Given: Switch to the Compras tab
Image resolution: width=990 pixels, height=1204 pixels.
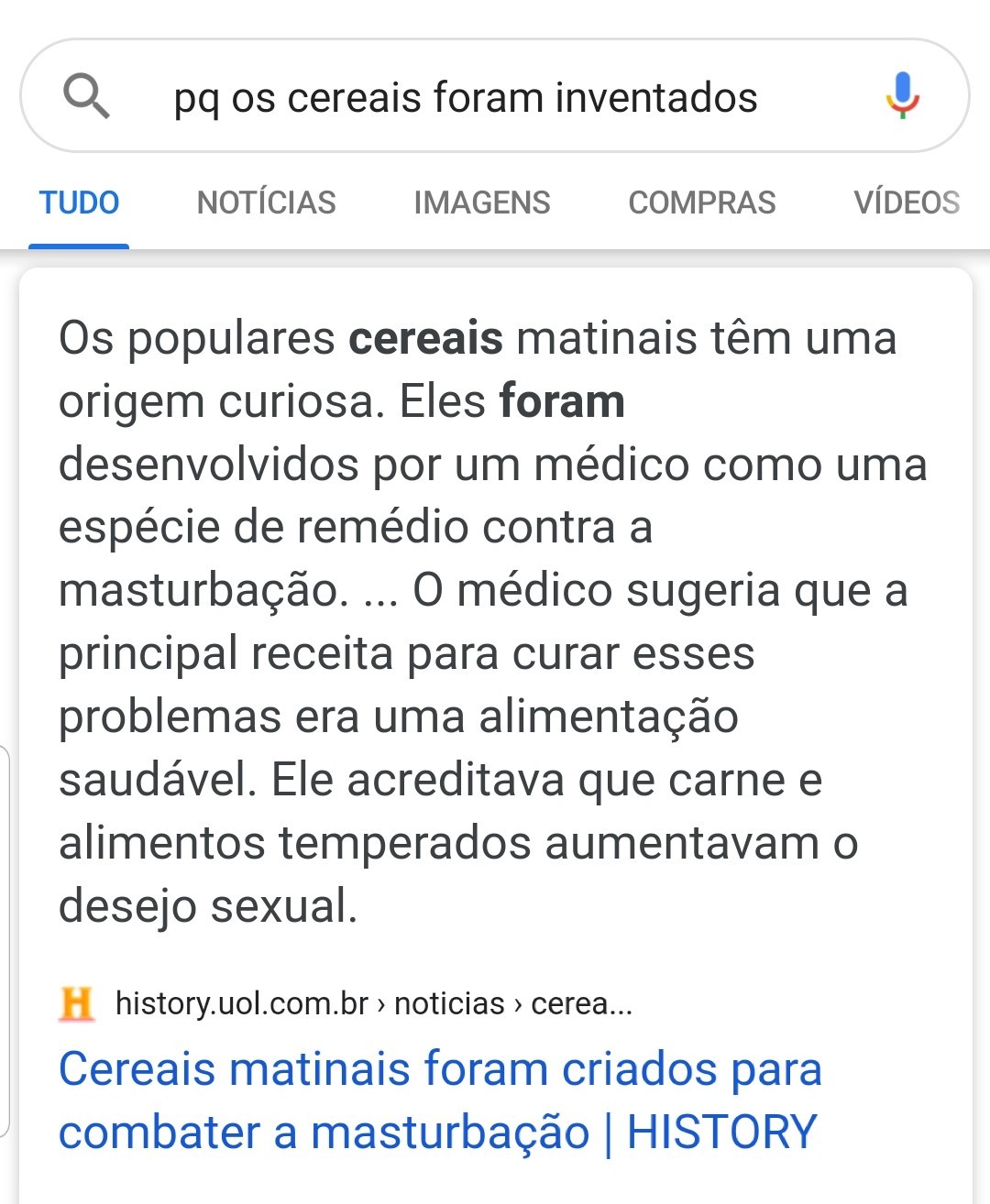Looking at the screenshot, I should point(701,202).
